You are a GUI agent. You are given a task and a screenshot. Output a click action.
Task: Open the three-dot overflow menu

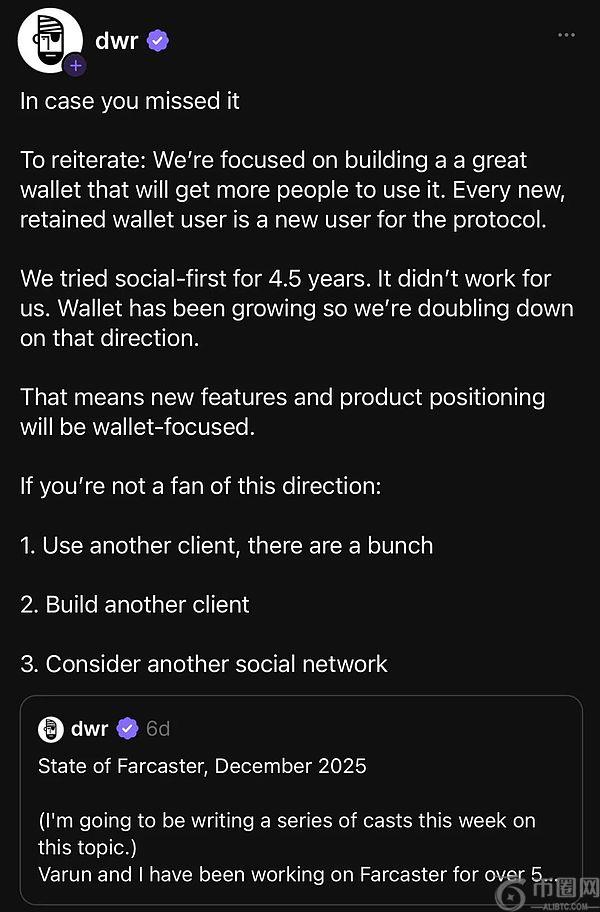[x=566, y=35]
